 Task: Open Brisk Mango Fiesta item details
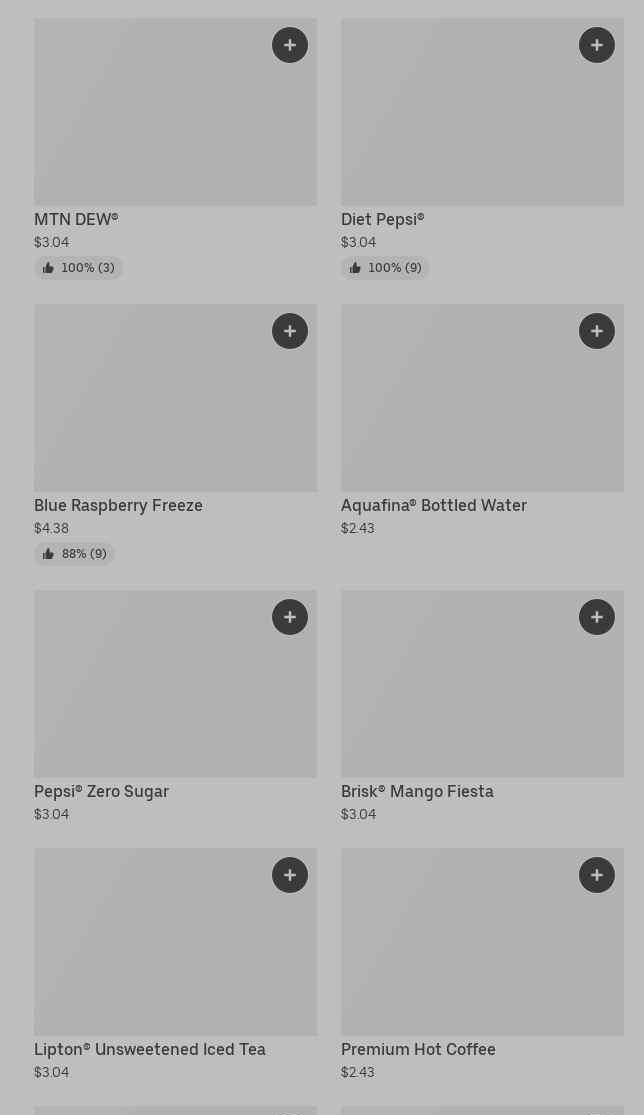[483, 707]
